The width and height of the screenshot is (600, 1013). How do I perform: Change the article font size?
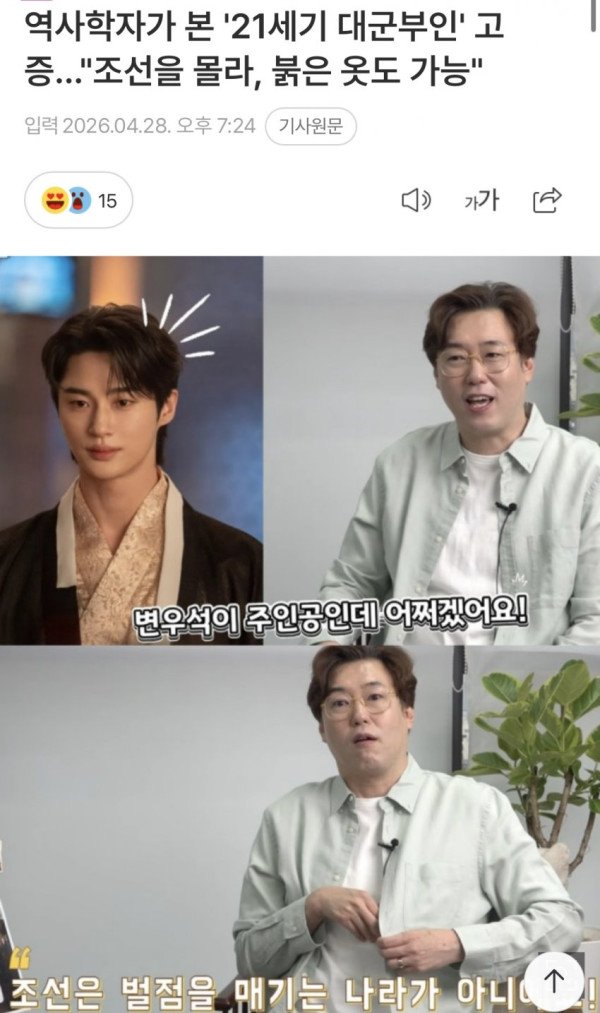[x=481, y=200]
